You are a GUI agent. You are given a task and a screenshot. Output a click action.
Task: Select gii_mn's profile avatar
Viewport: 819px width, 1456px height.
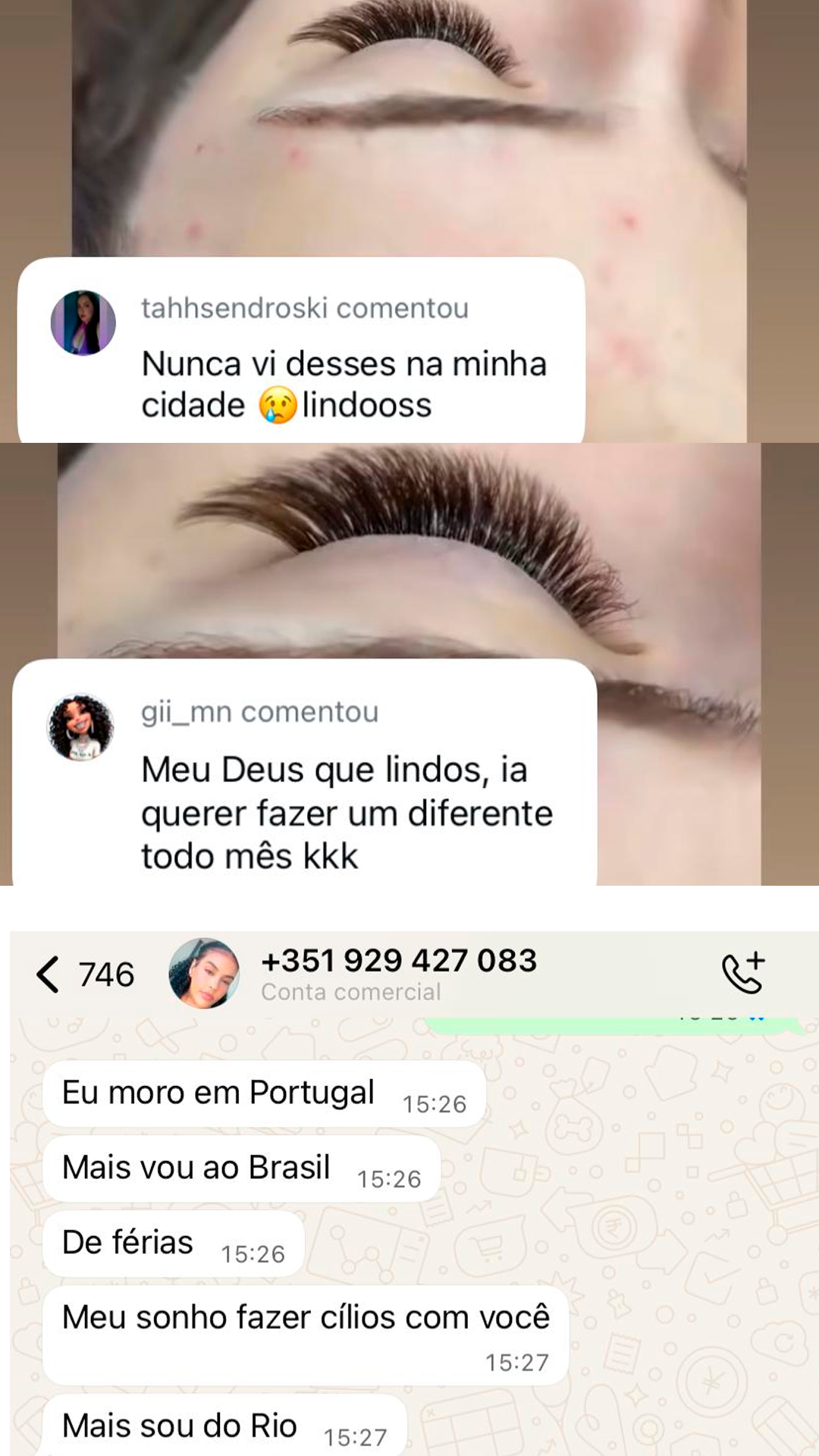pos(81,726)
